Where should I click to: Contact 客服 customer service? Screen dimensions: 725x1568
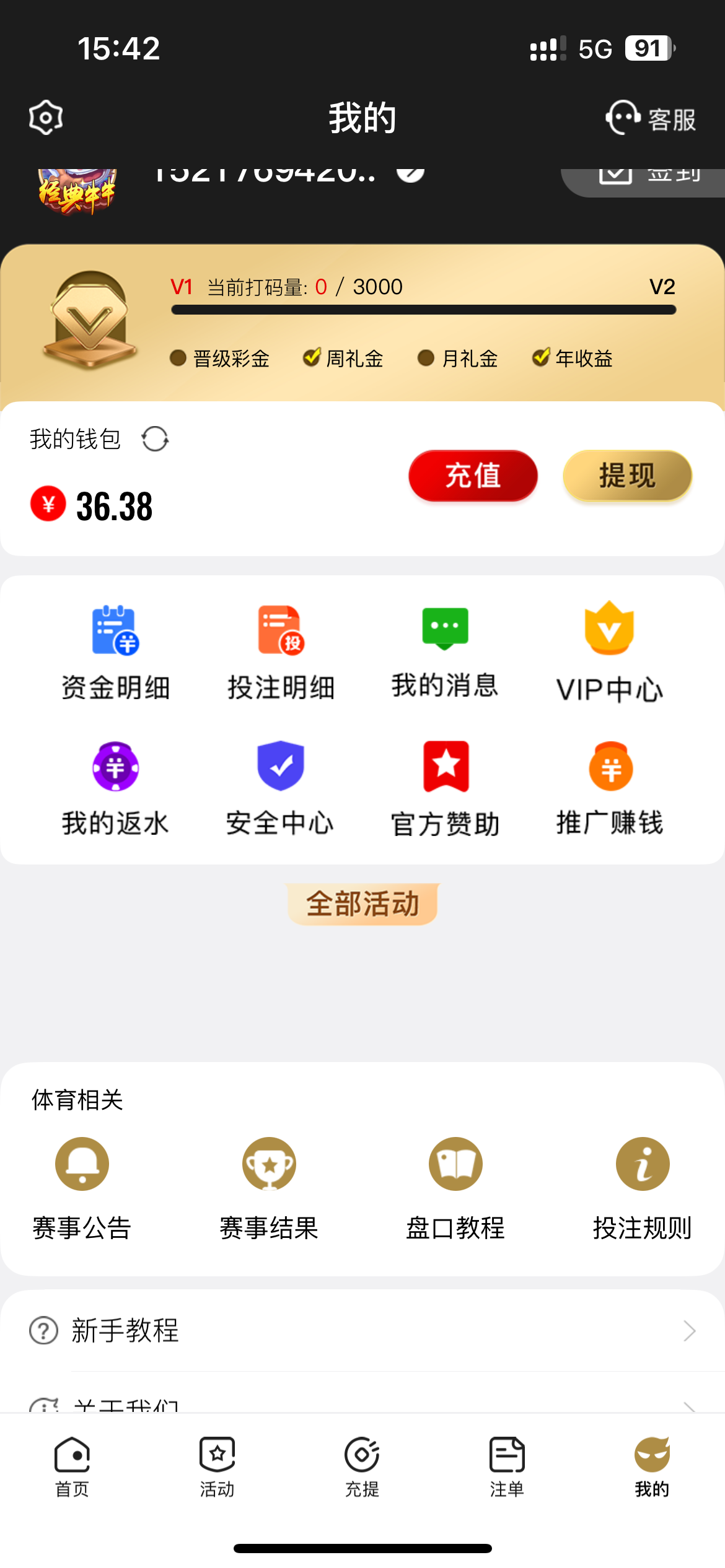651,118
